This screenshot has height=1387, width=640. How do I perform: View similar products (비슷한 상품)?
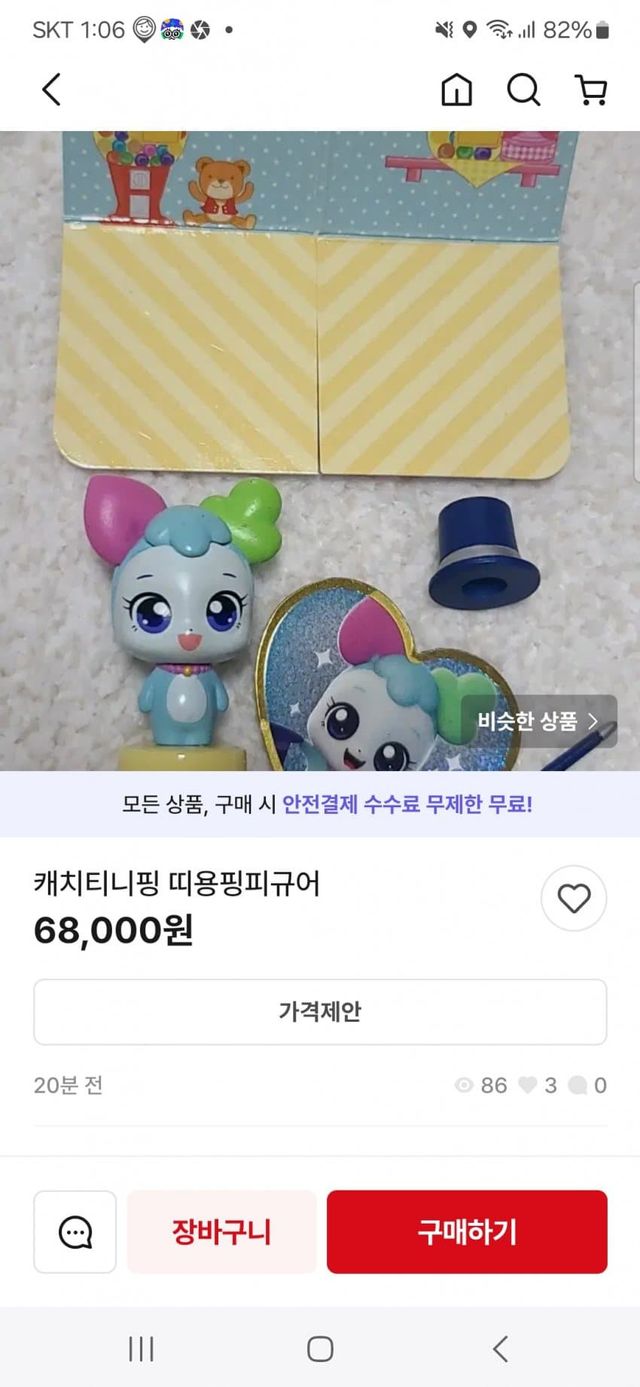[x=538, y=721]
